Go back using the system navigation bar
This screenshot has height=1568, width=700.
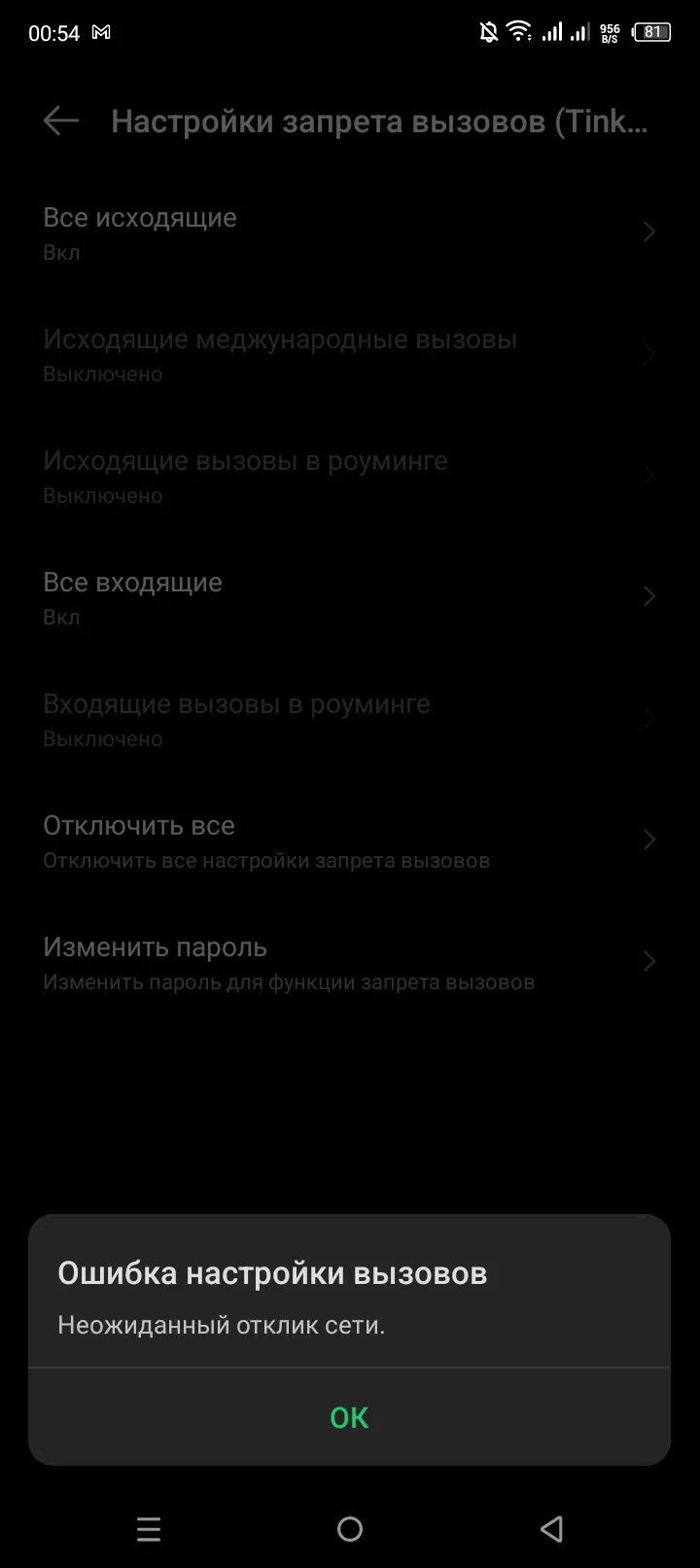click(x=551, y=1529)
